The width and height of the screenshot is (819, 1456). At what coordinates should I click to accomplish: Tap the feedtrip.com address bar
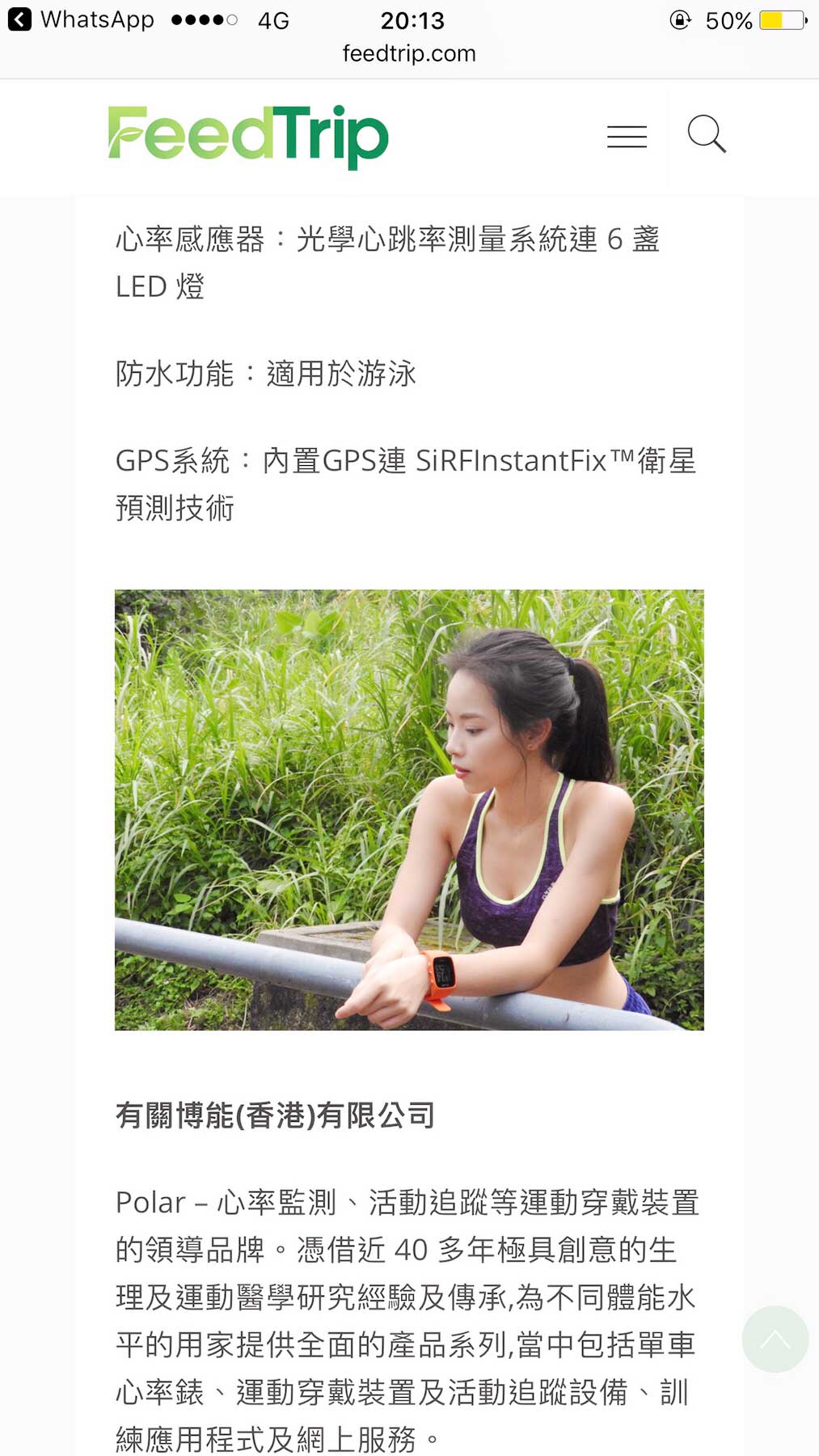pyautogui.click(x=409, y=53)
